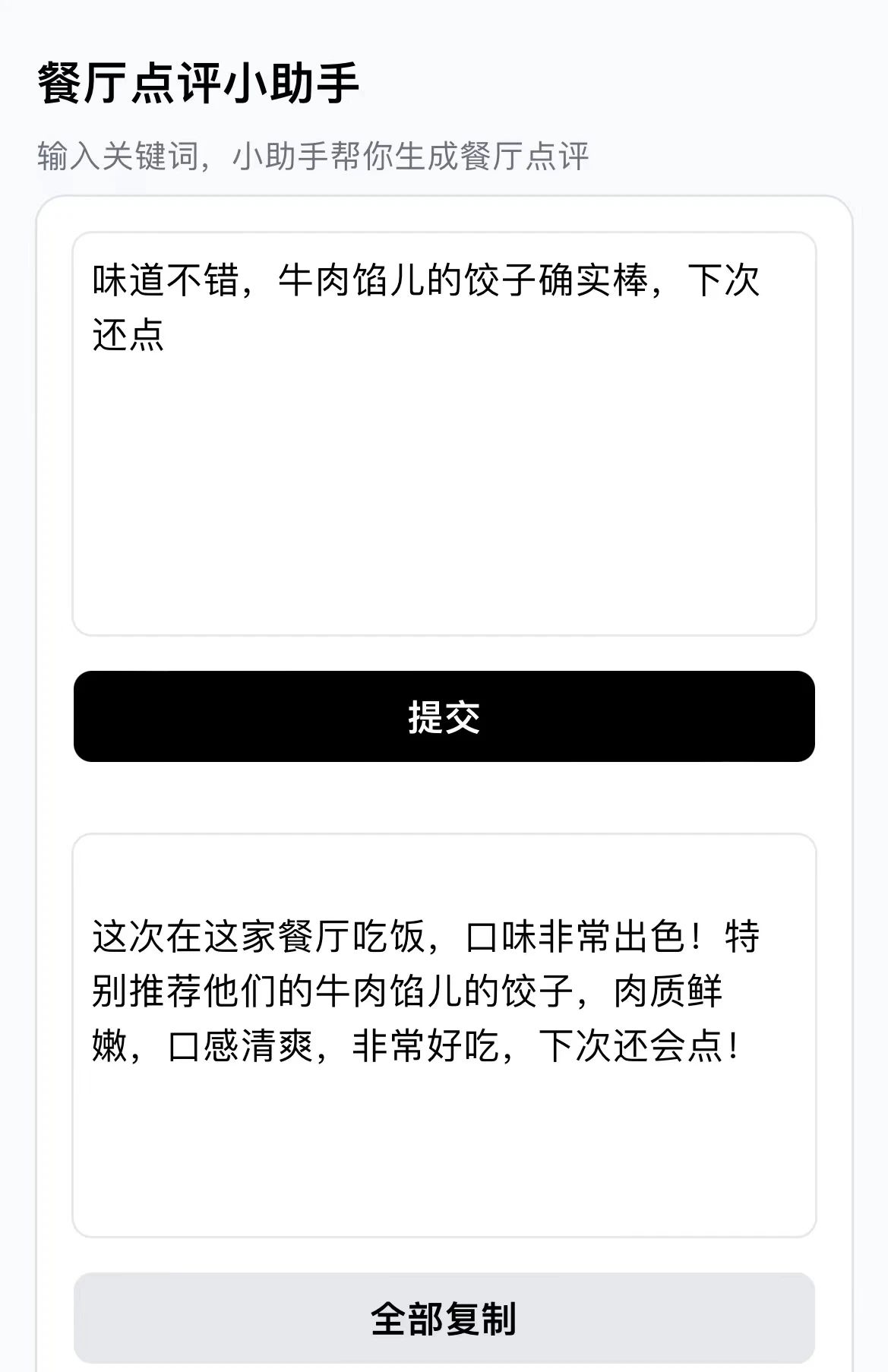Copy all text with 全部复制

pyautogui.click(x=444, y=1318)
